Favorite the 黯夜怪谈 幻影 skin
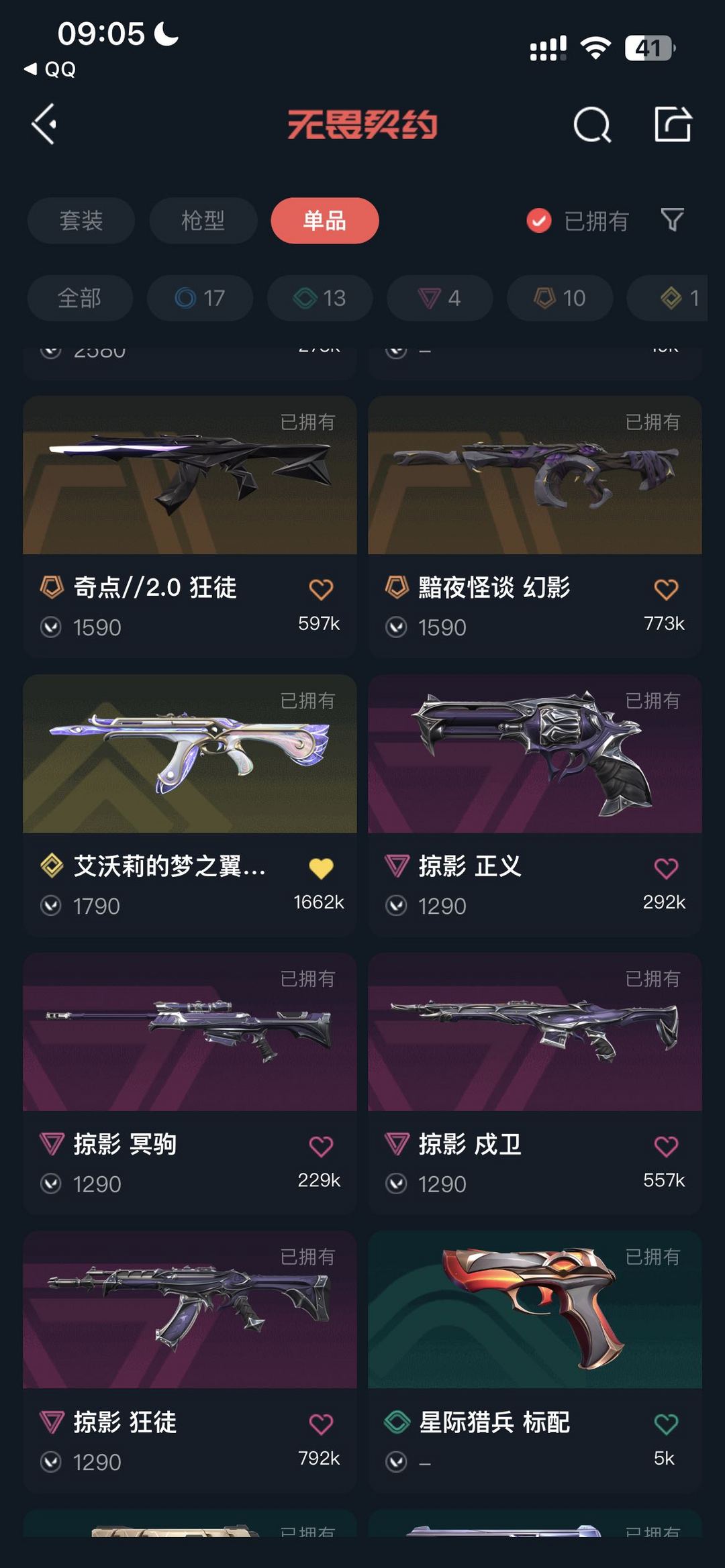Viewport: 725px width, 1568px height. point(666,588)
